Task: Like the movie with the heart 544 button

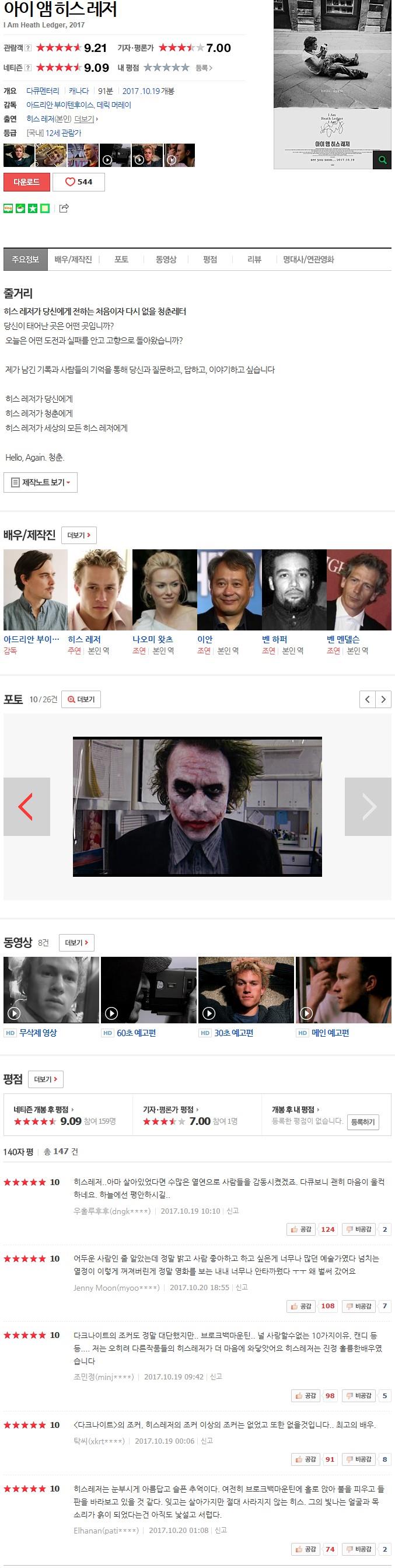Action: tap(79, 182)
